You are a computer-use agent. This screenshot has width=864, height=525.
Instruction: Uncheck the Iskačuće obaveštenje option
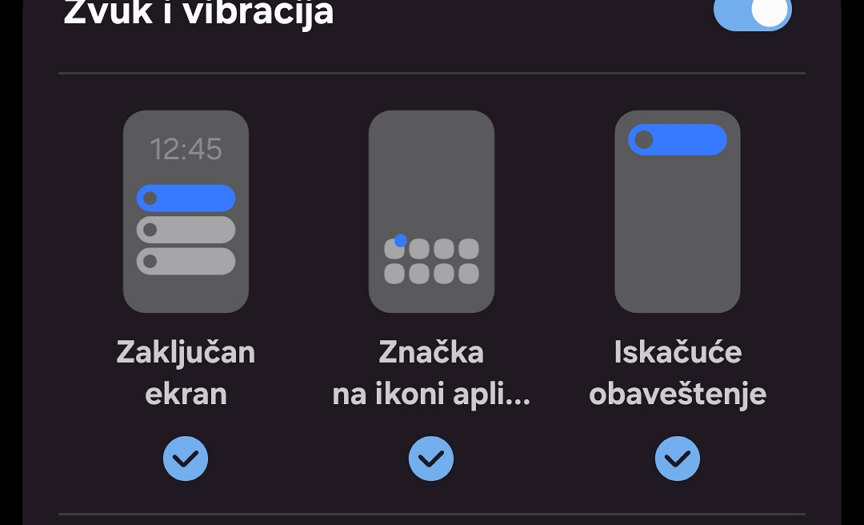coord(677,459)
